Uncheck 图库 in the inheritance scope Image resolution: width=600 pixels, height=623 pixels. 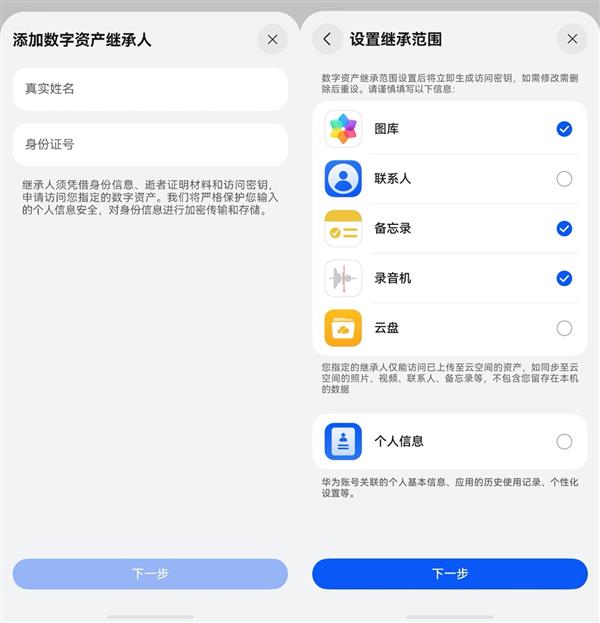(x=564, y=129)
